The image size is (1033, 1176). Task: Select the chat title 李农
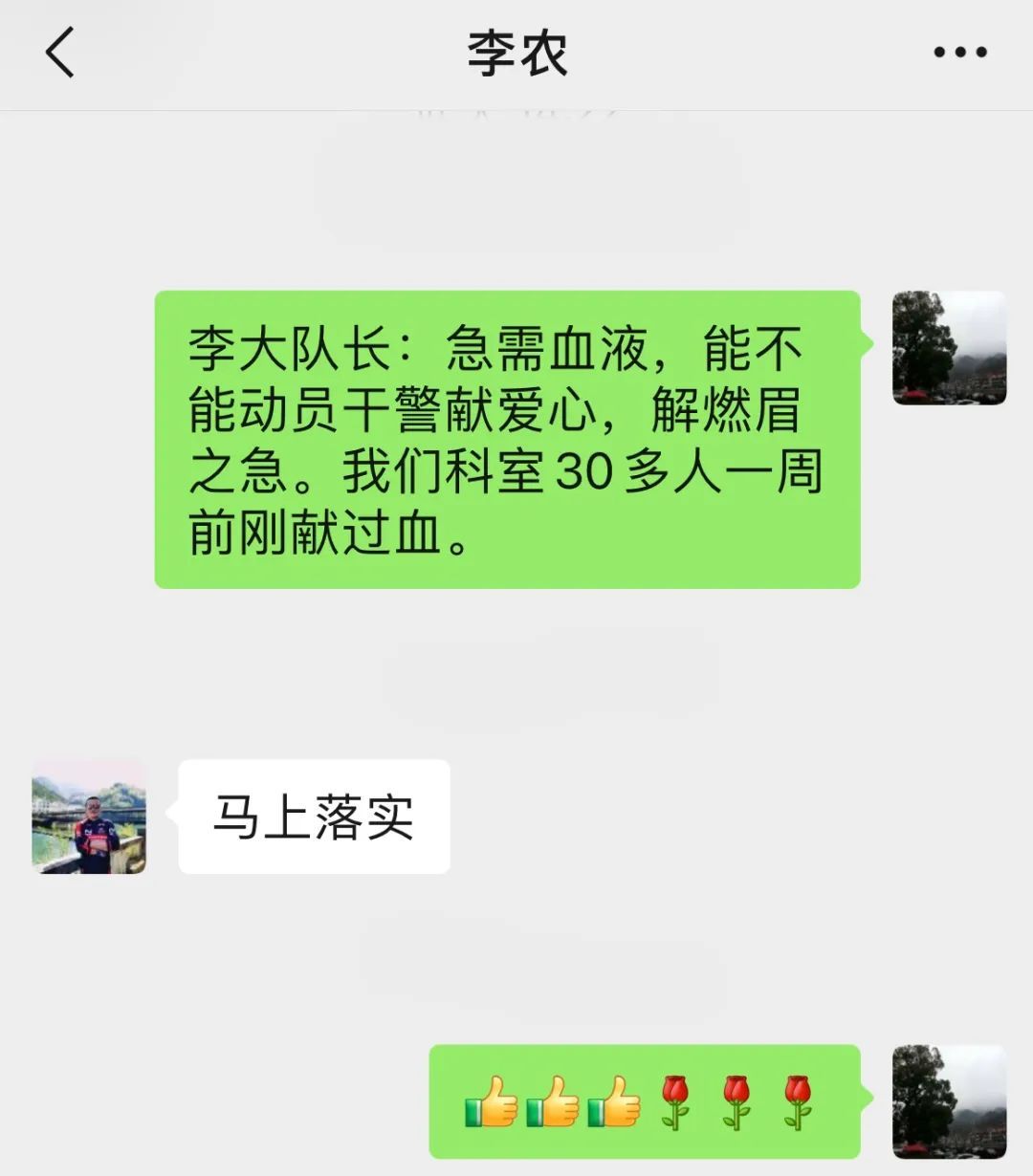coord(516,54)
